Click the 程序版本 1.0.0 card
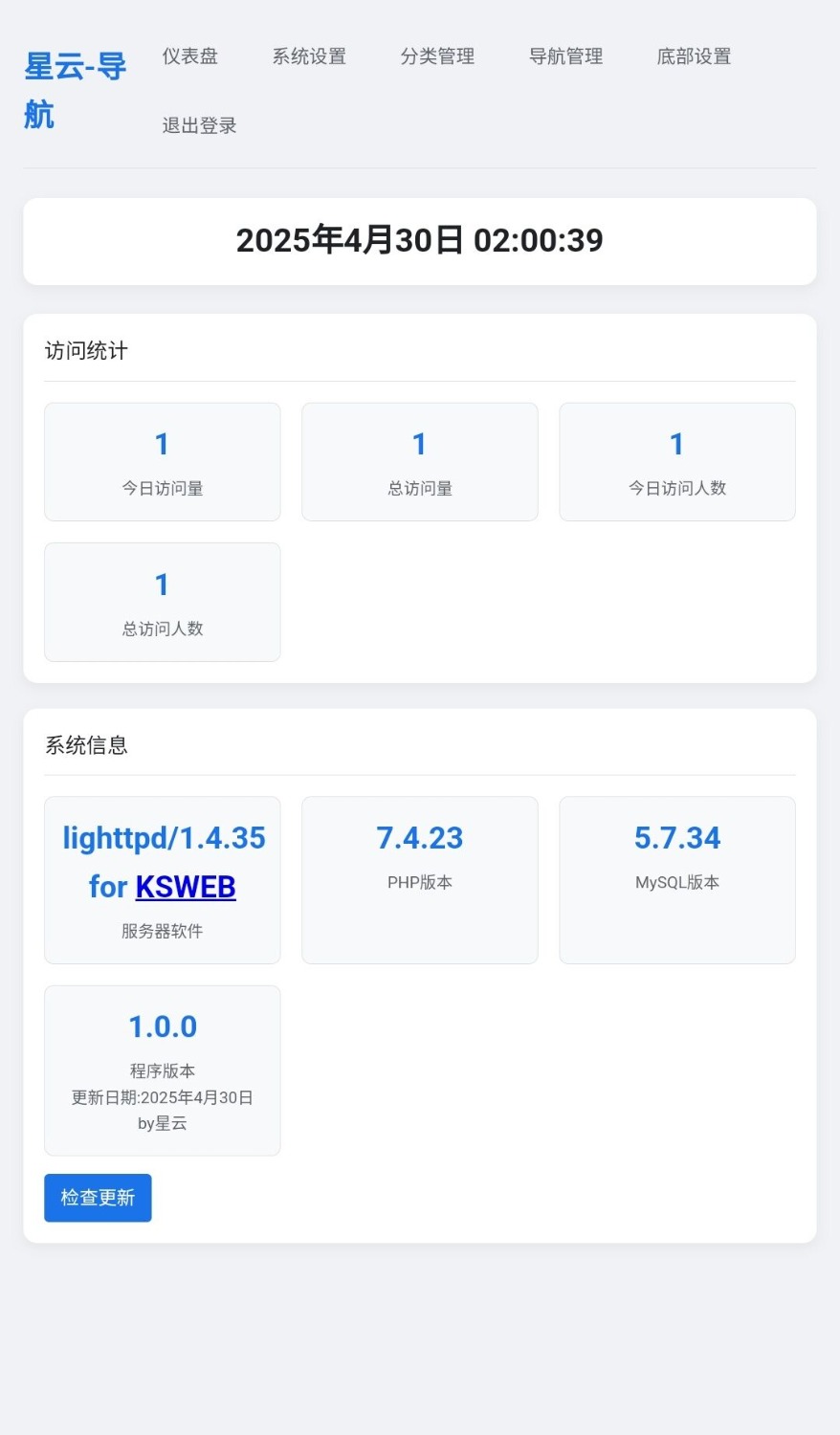The image size is (840, 1435). pyautogui.click(x=162, y=1070)
